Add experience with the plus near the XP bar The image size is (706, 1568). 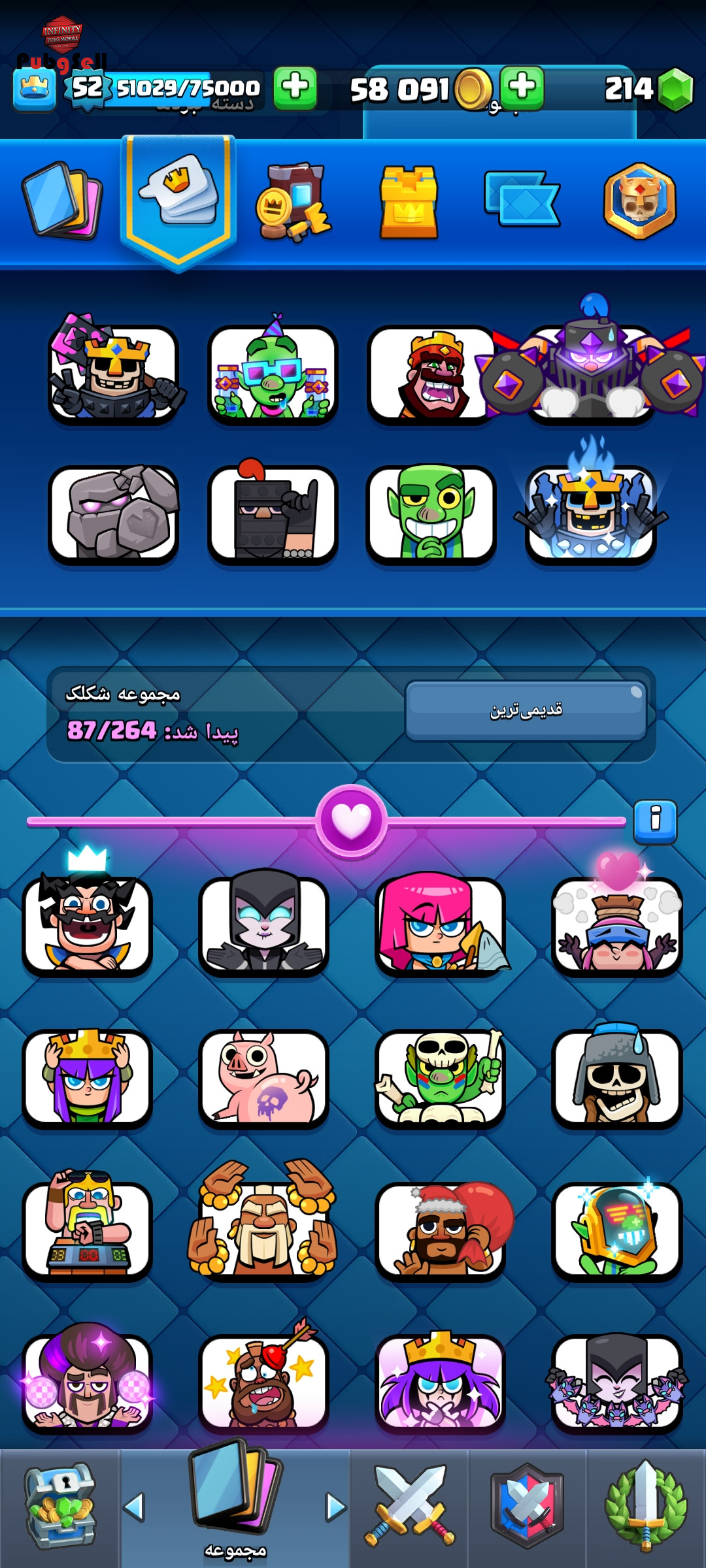[x=295, y=88]
